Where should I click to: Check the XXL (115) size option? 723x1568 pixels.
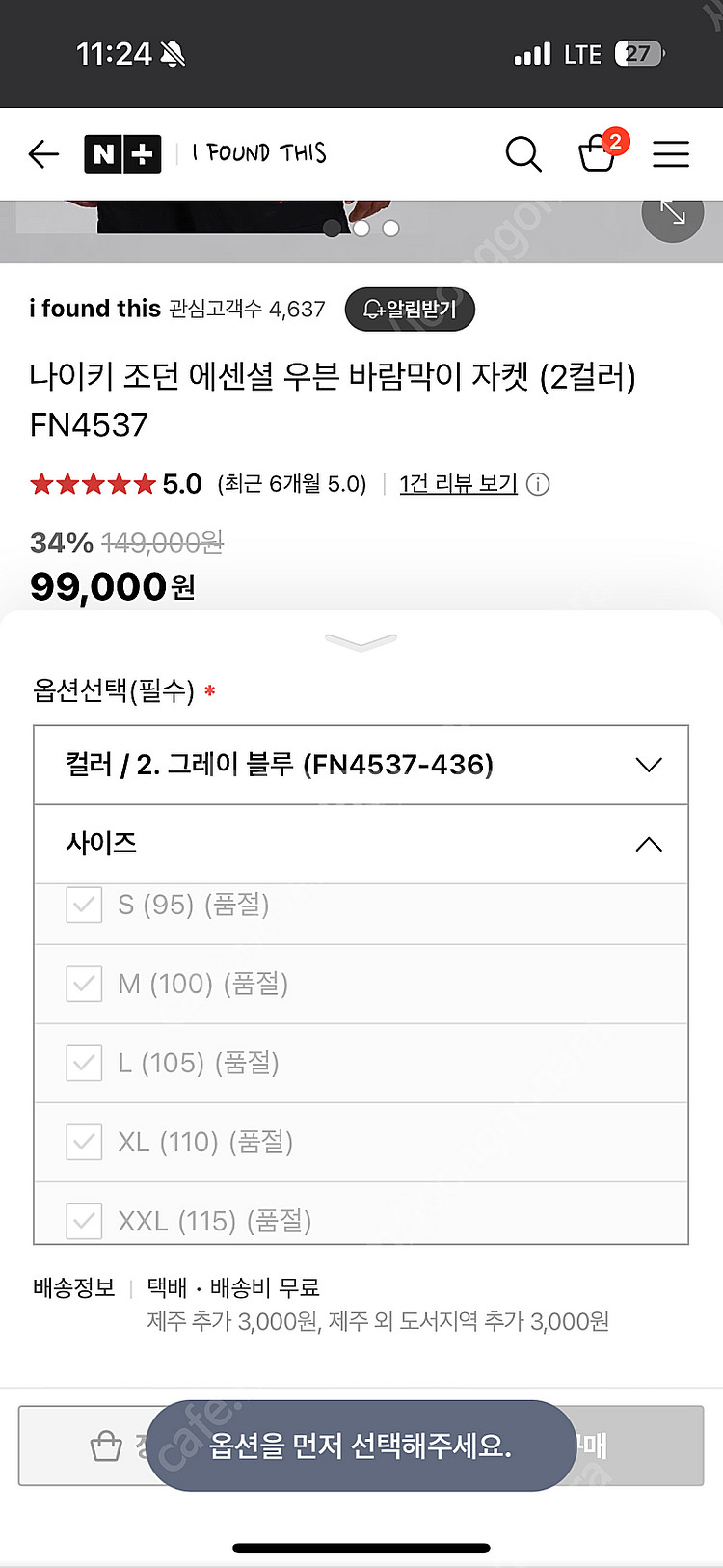click(83, 1221)
